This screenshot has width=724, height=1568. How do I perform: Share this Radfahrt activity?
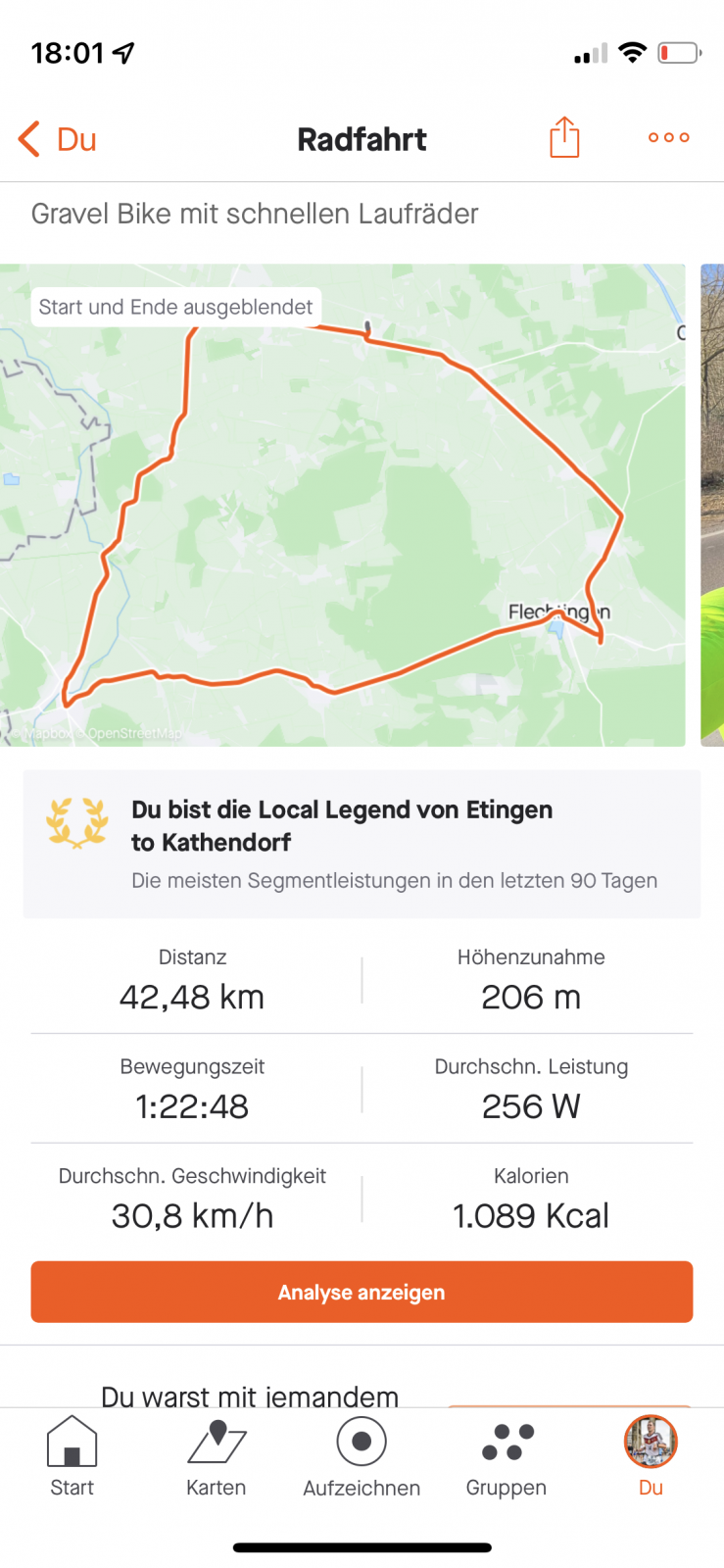(564, 137)
